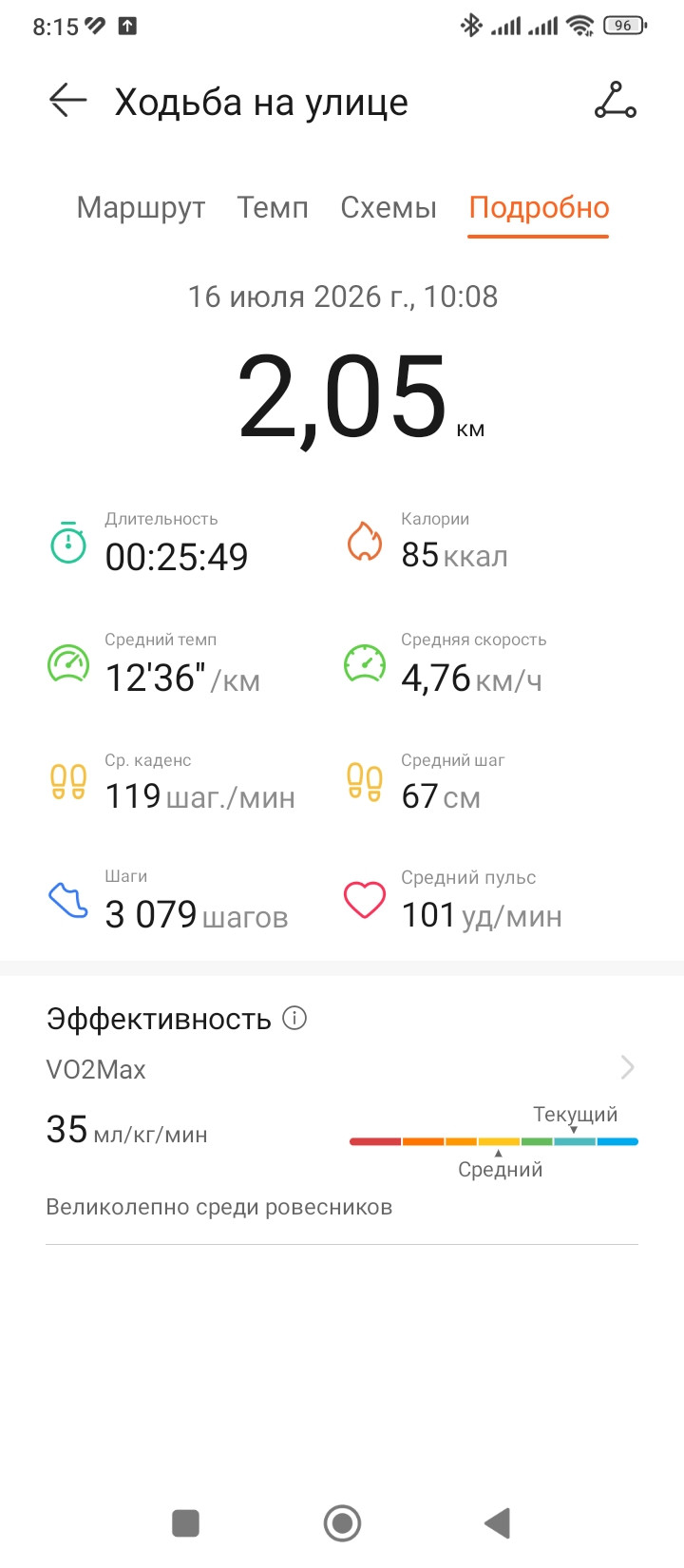Tap the system home button
Viewport: 684px width, 1568px height.
(x=342, y=1523)
